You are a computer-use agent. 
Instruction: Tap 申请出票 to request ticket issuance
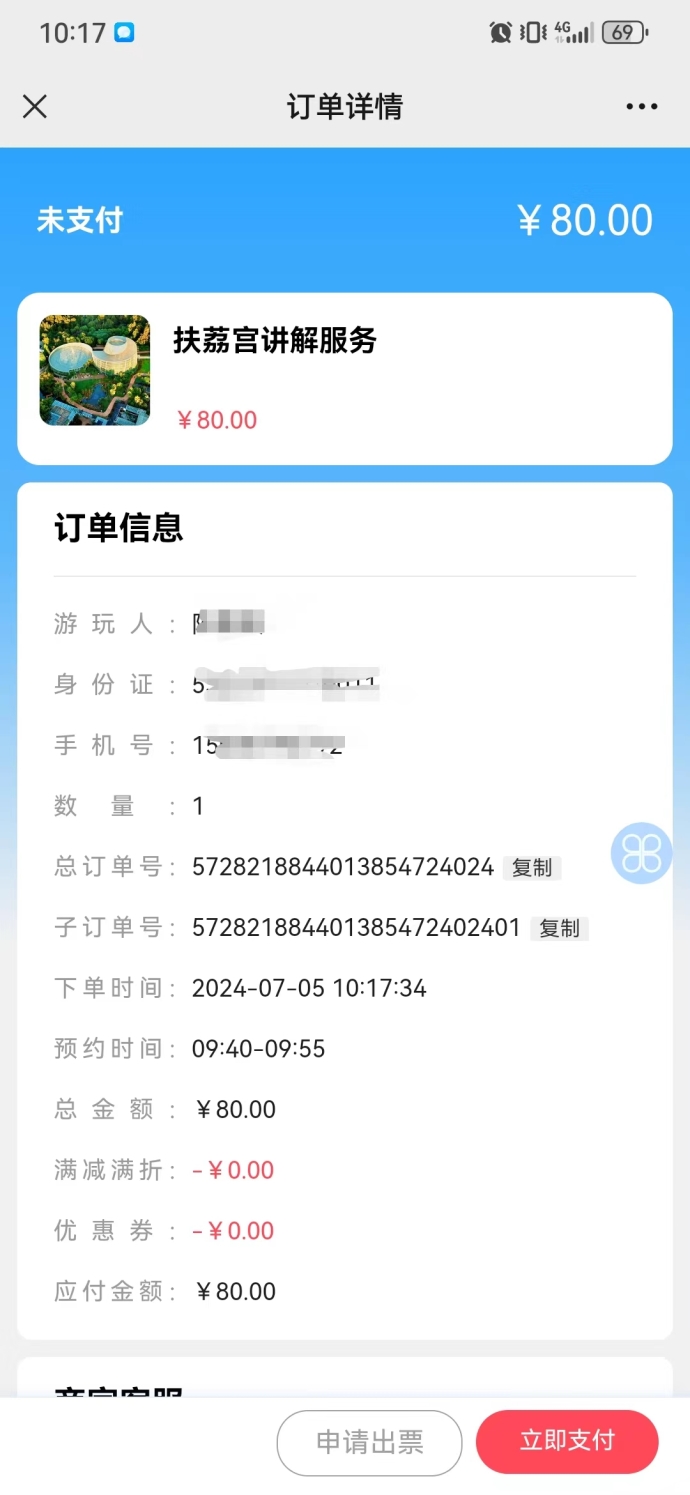click(369, 1442)
